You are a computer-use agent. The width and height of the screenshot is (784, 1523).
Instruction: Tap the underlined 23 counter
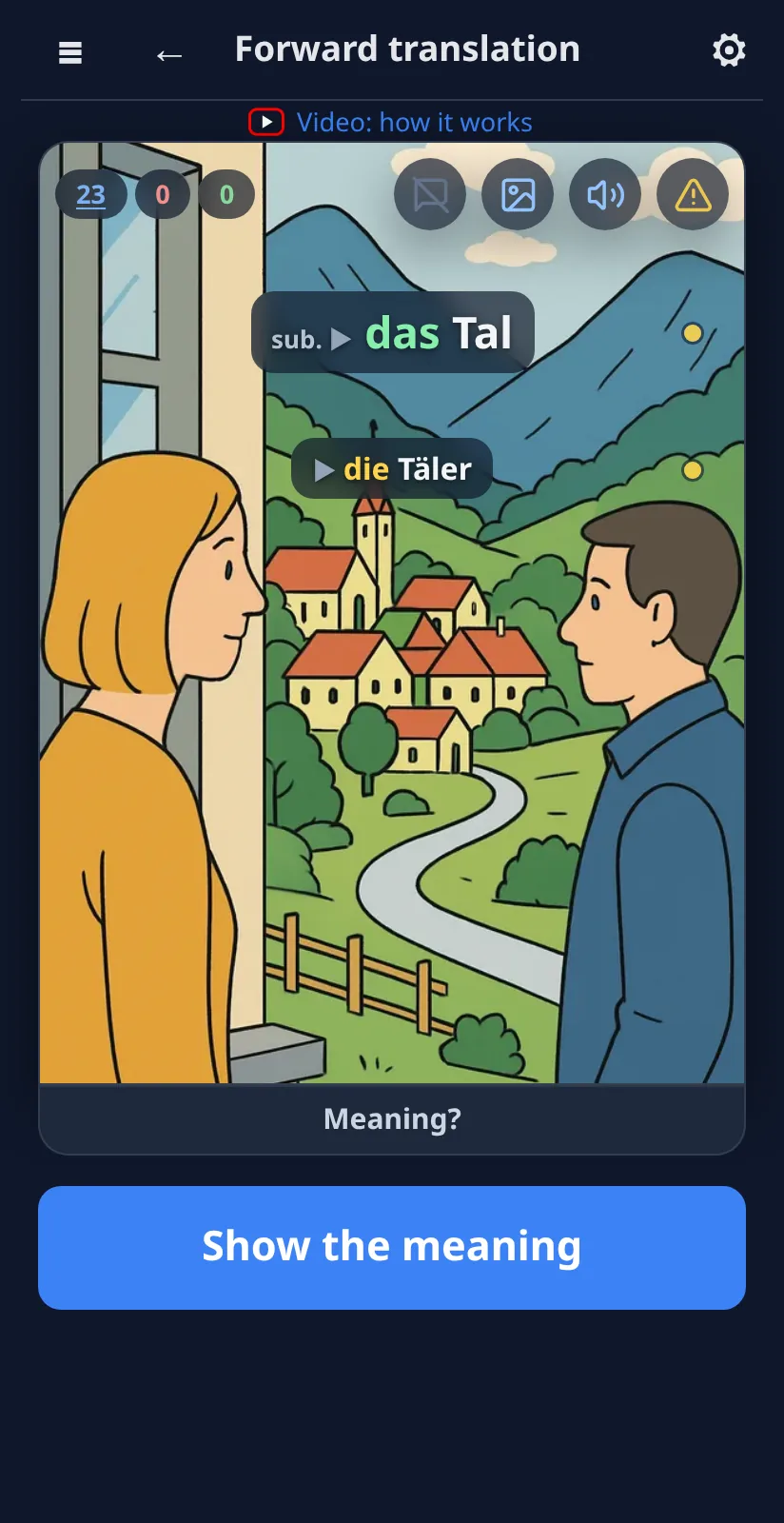(91, 195)
